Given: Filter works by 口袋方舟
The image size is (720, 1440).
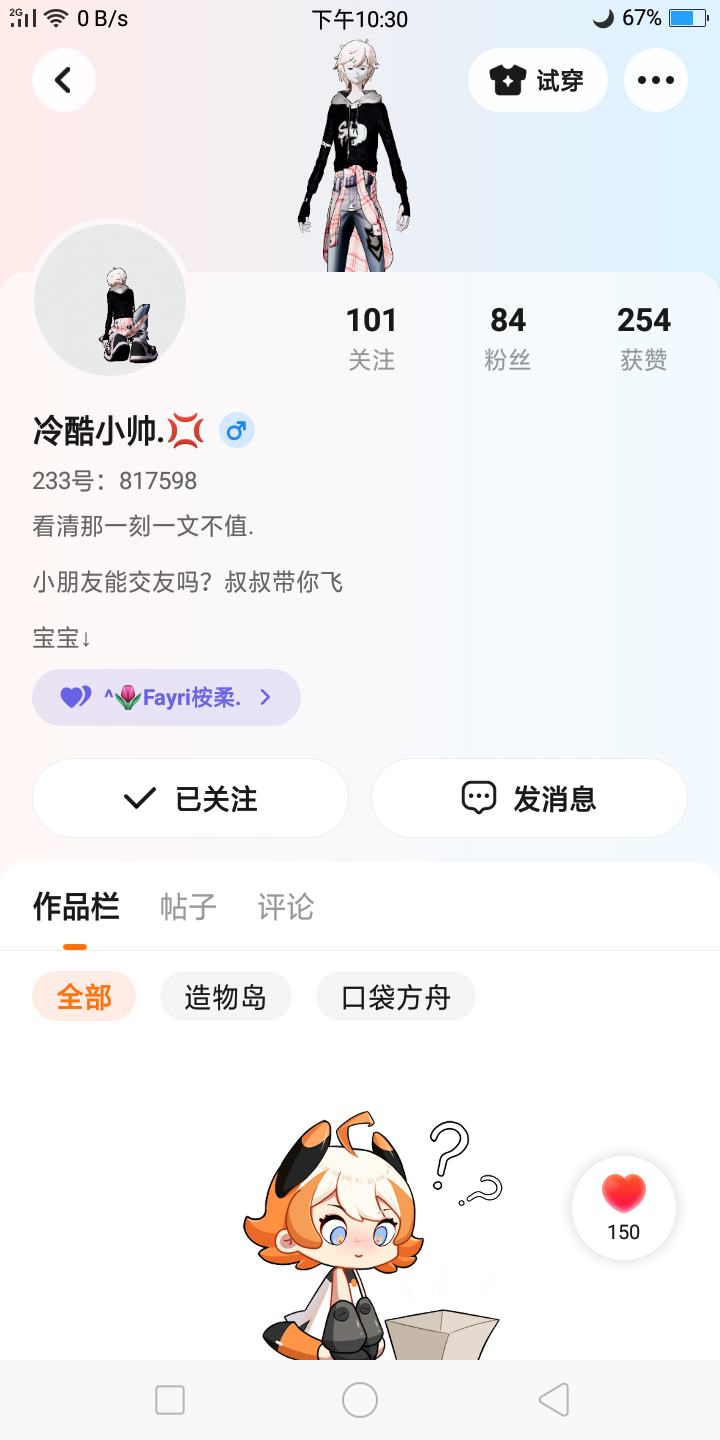Looking at the screenshot, I should pos(396,997).
